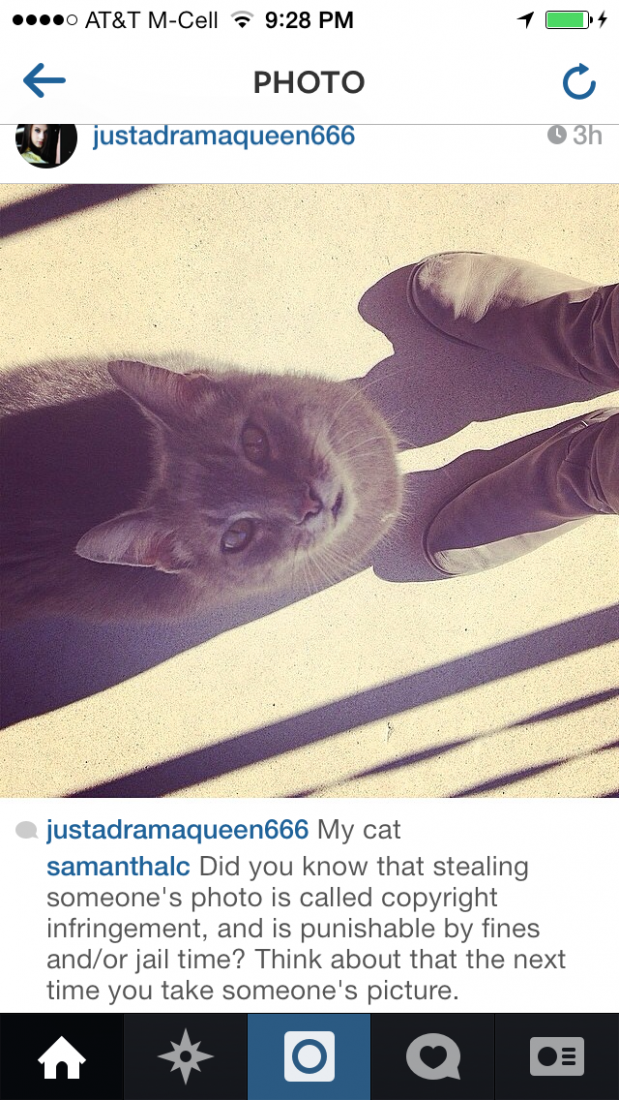Switch to the Home tab

62,1057
